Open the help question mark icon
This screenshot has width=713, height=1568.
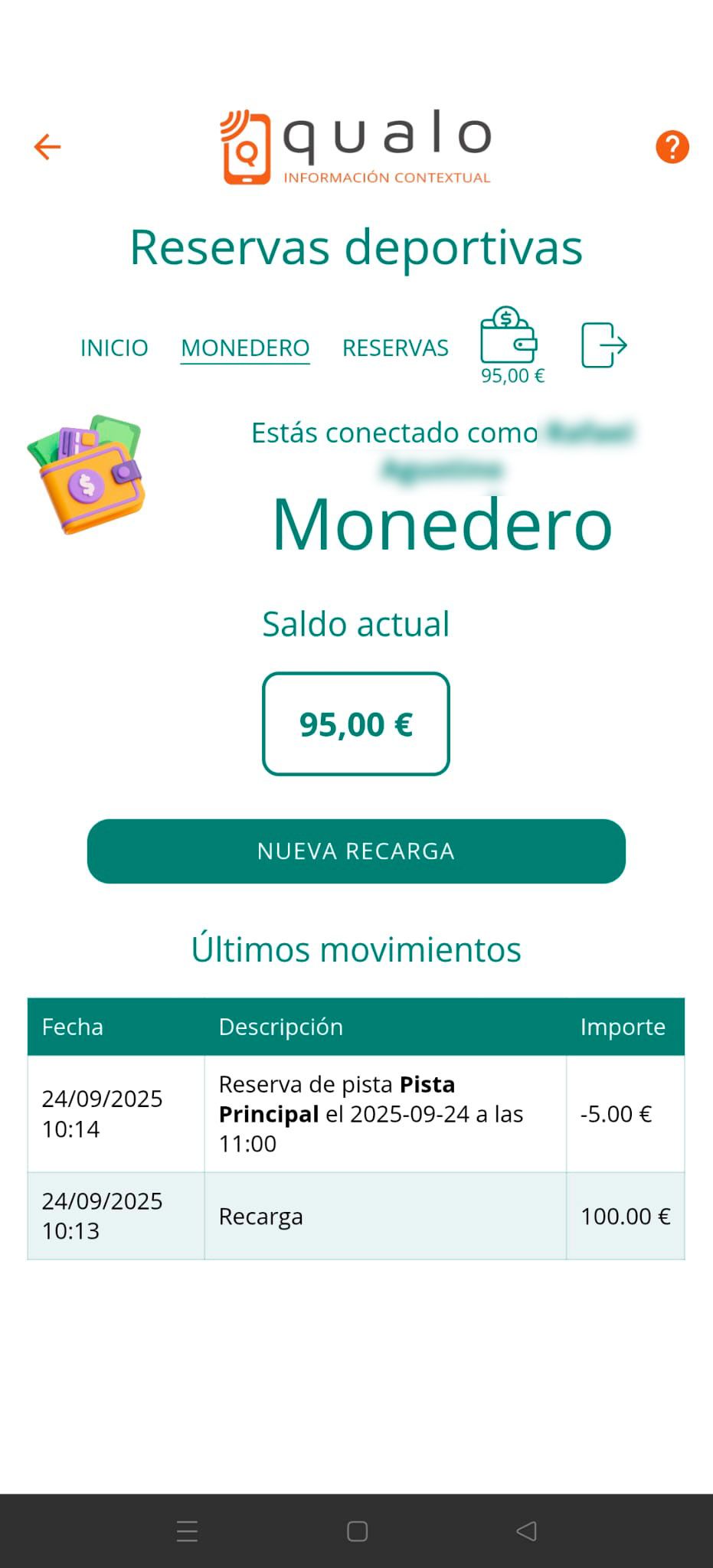pyautogui.click(x=672, y=147)
